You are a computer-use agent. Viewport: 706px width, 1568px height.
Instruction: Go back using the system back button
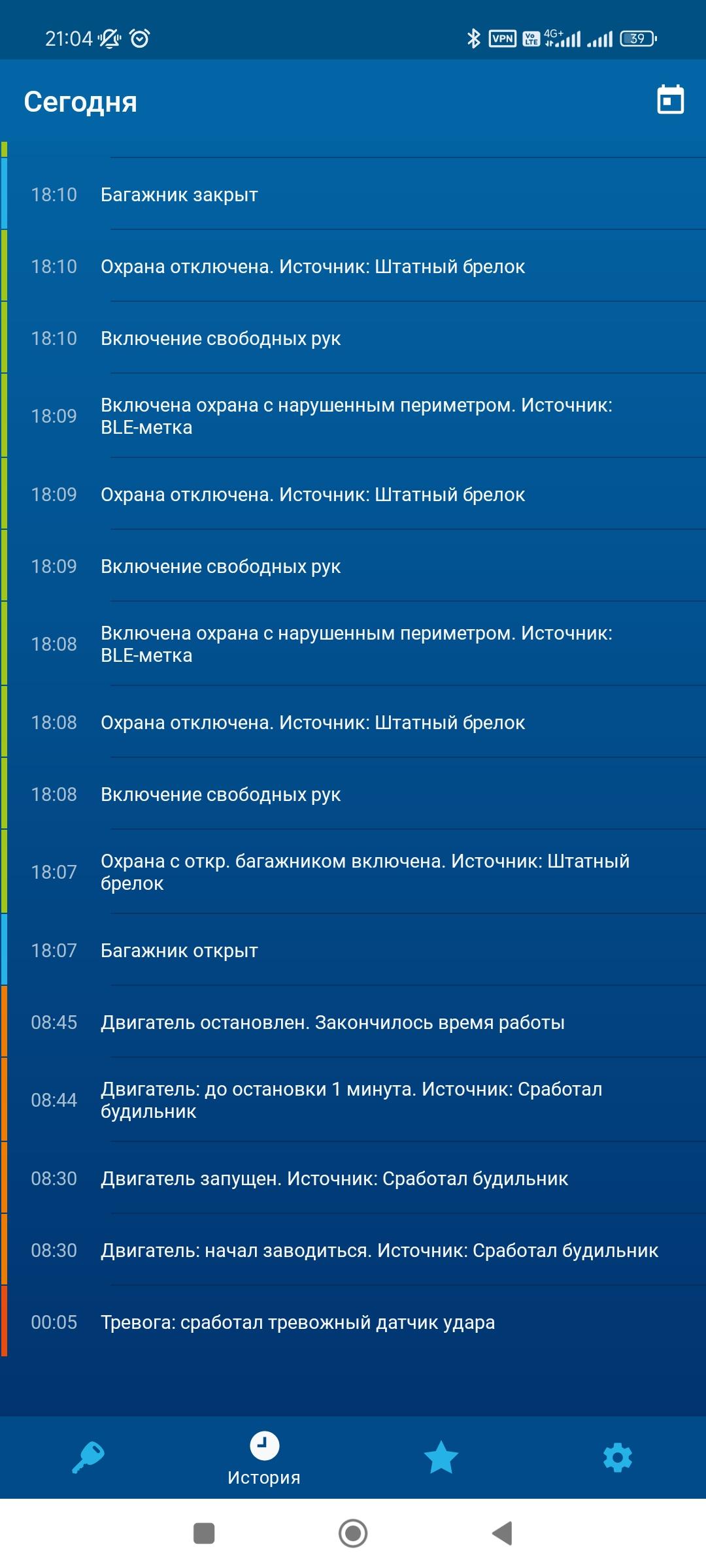(x=502, y=1533)
